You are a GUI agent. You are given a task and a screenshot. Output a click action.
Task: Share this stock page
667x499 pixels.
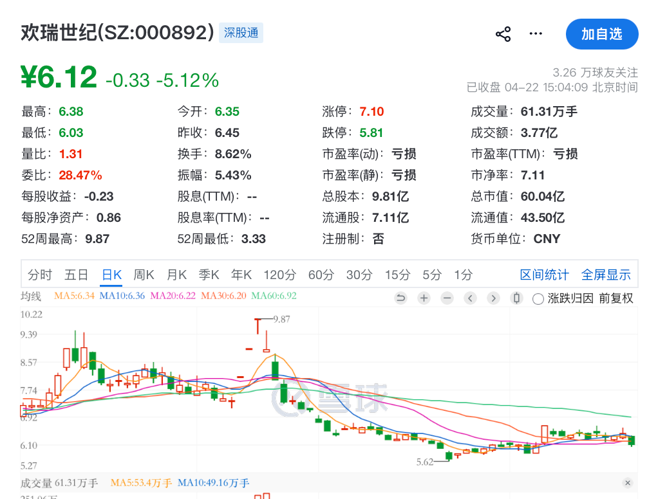tap(503, 34)
